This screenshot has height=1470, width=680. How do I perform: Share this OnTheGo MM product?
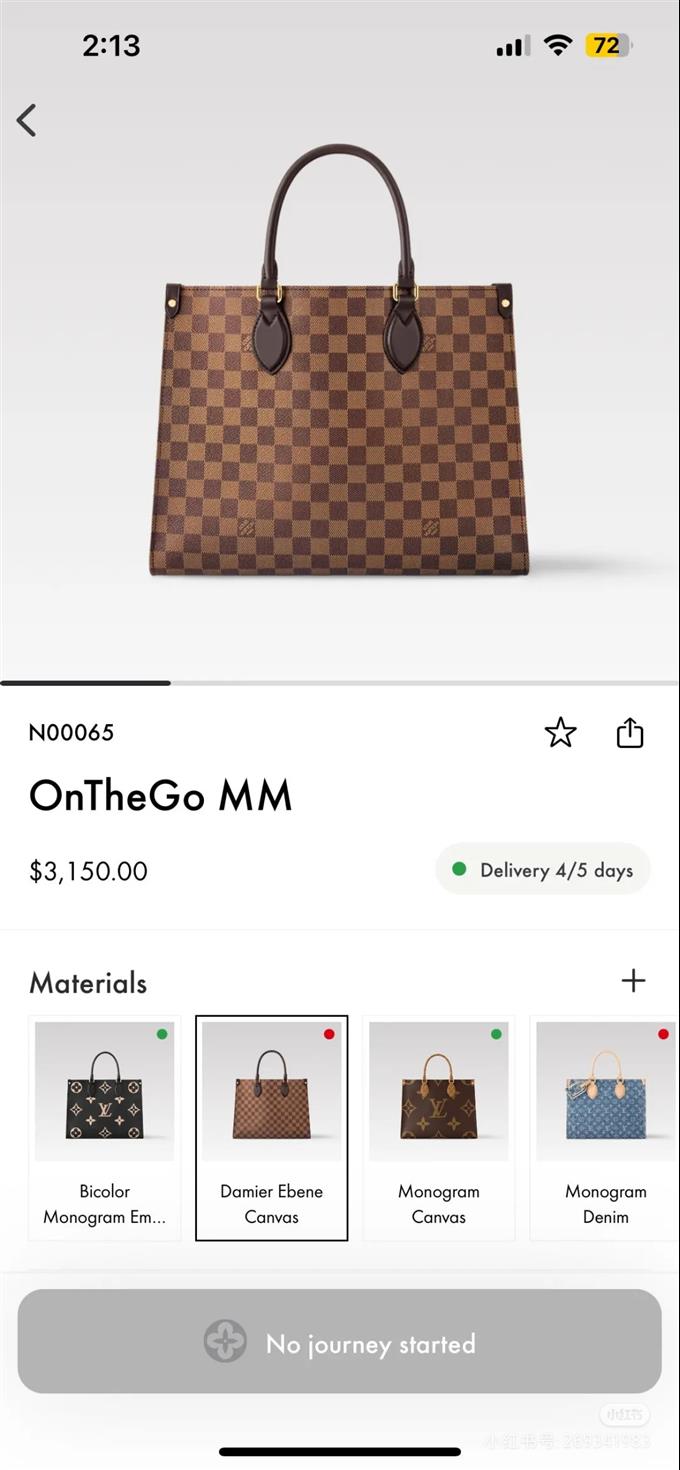[630, 733]
